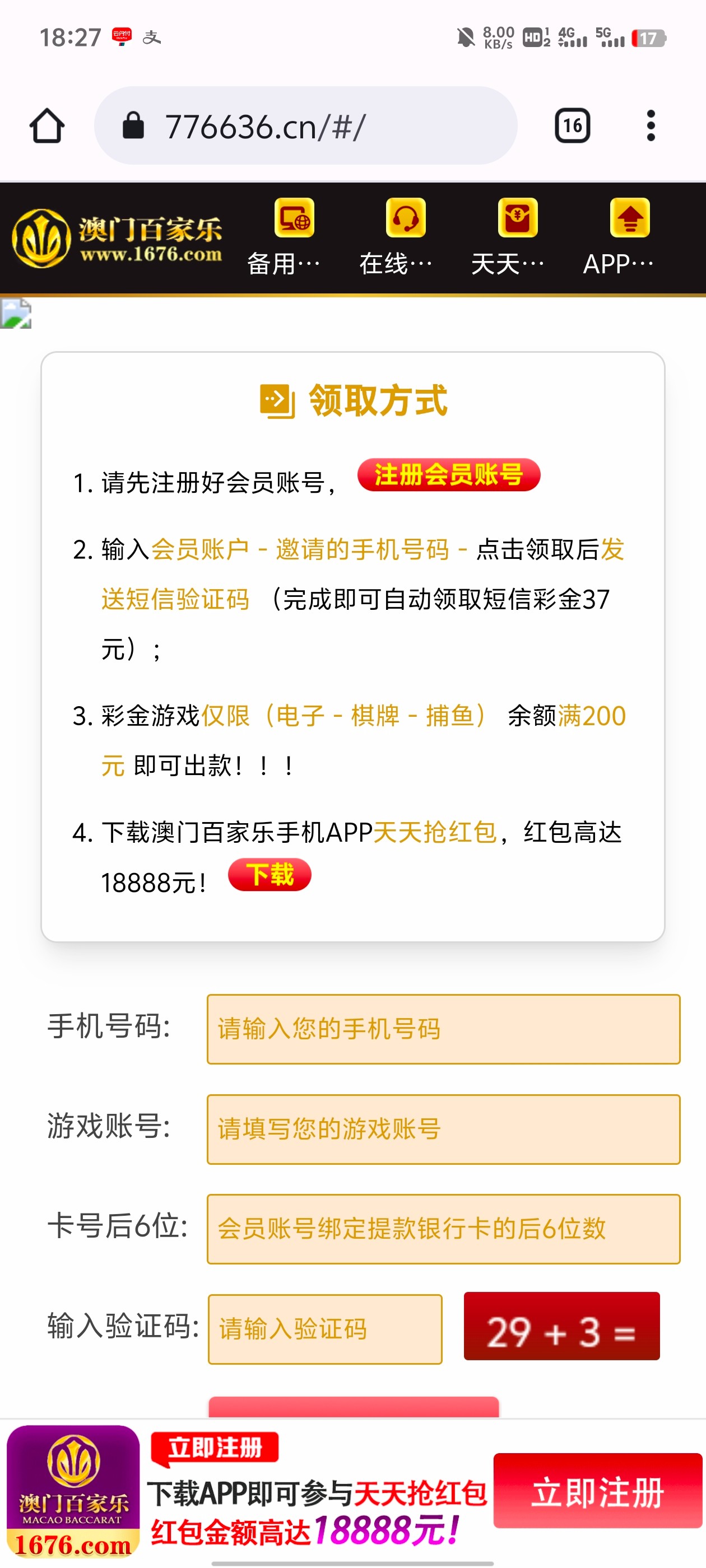The image size is (706, 1568).
Task: Tap the browser home icon
Action: click(x=47, y=126)
